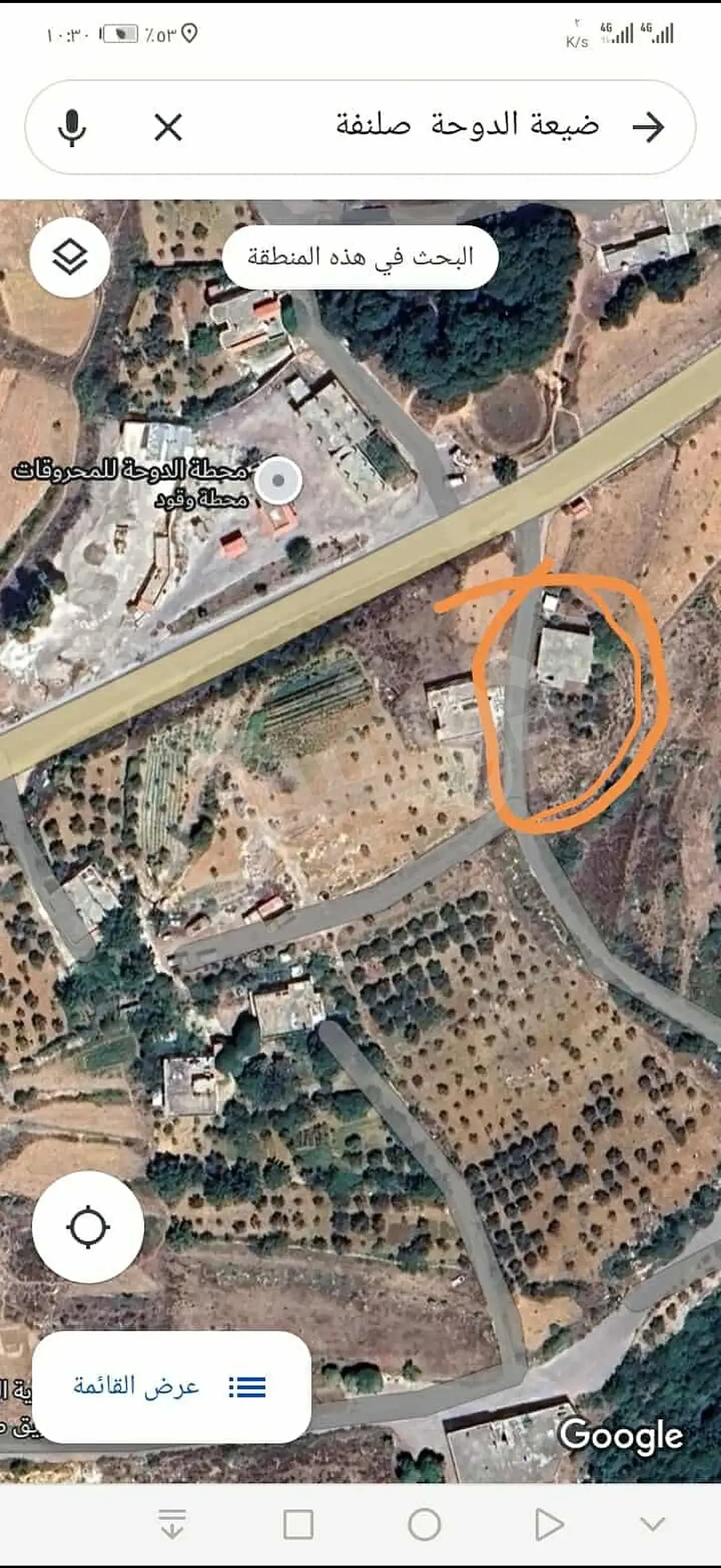Open recent apps via the square button

point(298,1525)
